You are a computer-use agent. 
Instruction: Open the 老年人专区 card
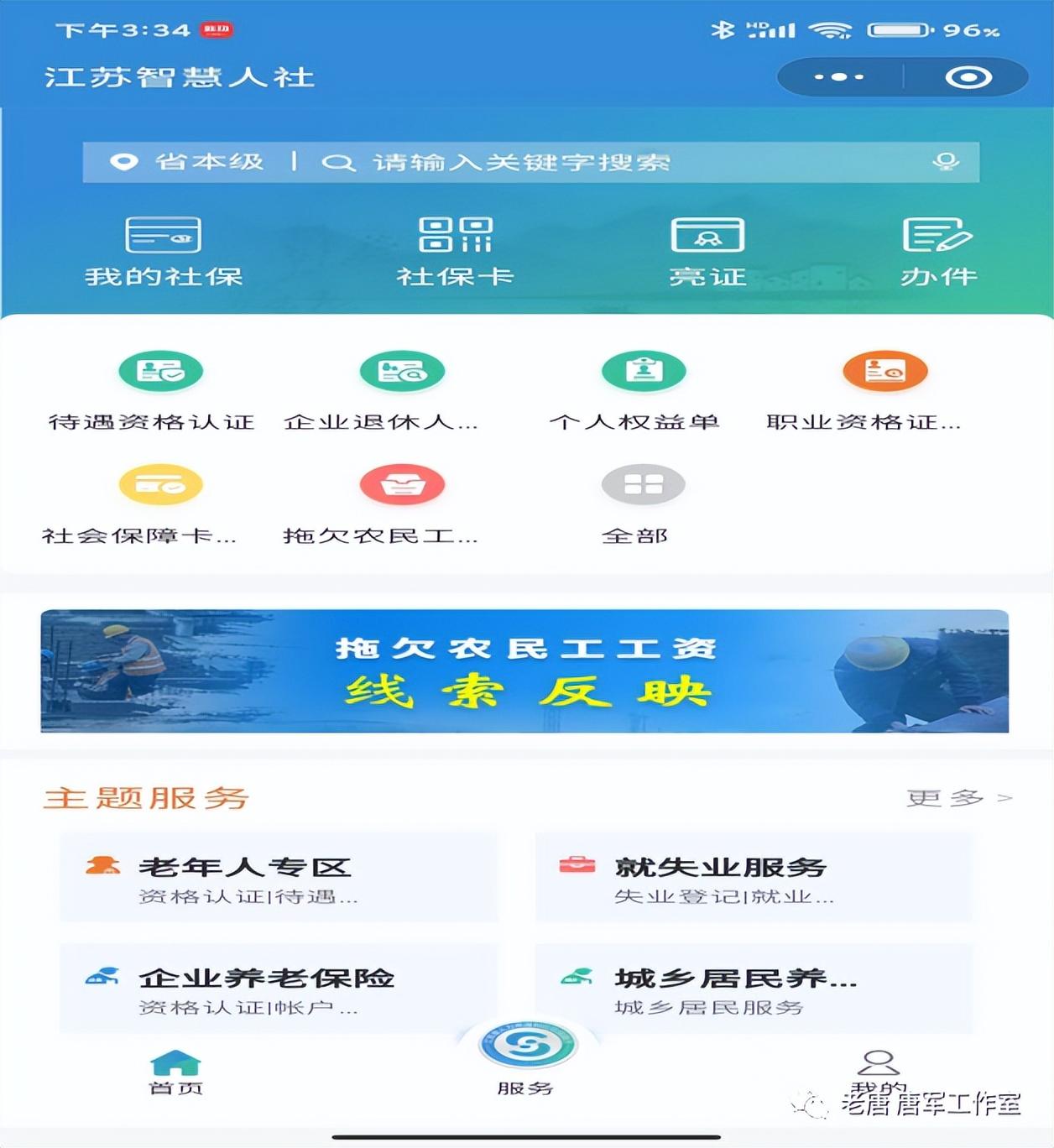pyautogui.click(x=278, y=878)
